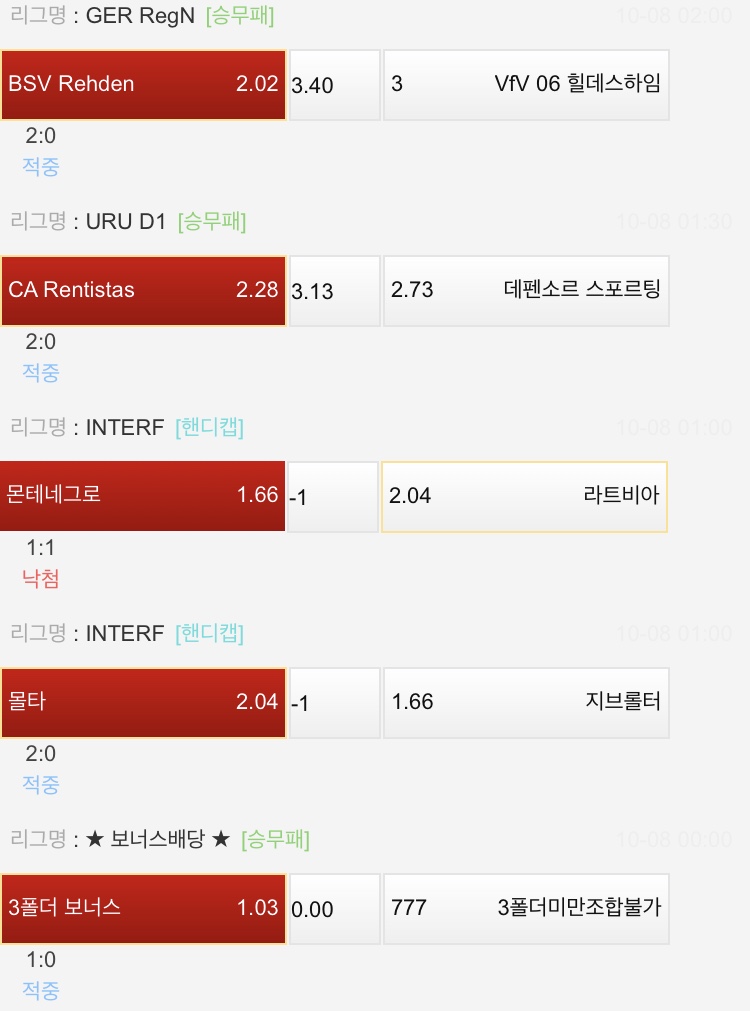750x1011 pixels.
Task: Select 몰타 handicap bet at 2.04
Action: click(x=143, y=702)
